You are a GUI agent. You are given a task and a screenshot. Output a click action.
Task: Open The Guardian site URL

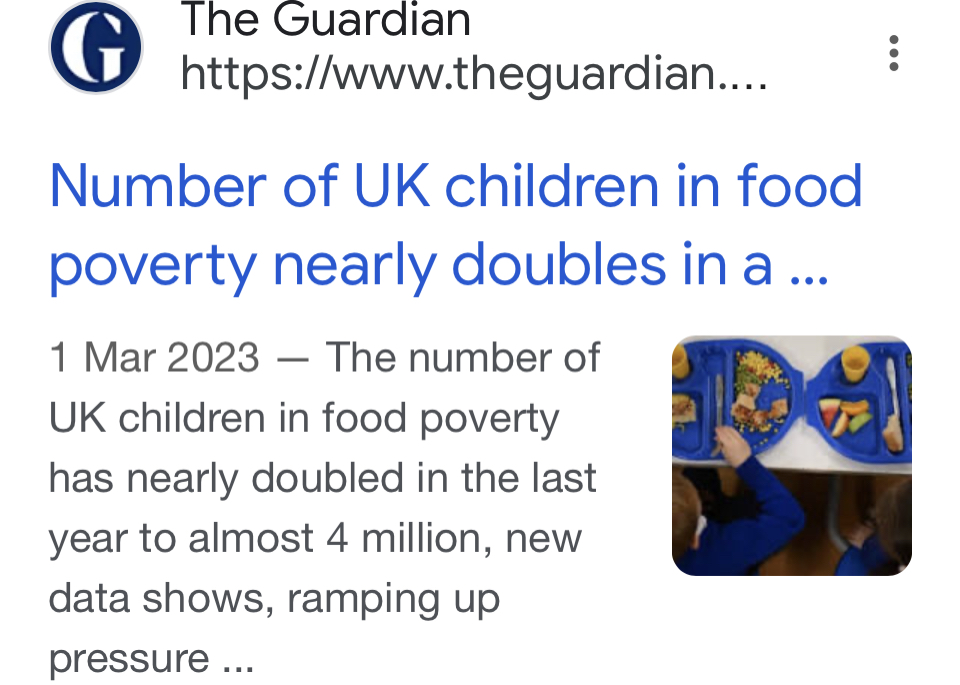474,74
